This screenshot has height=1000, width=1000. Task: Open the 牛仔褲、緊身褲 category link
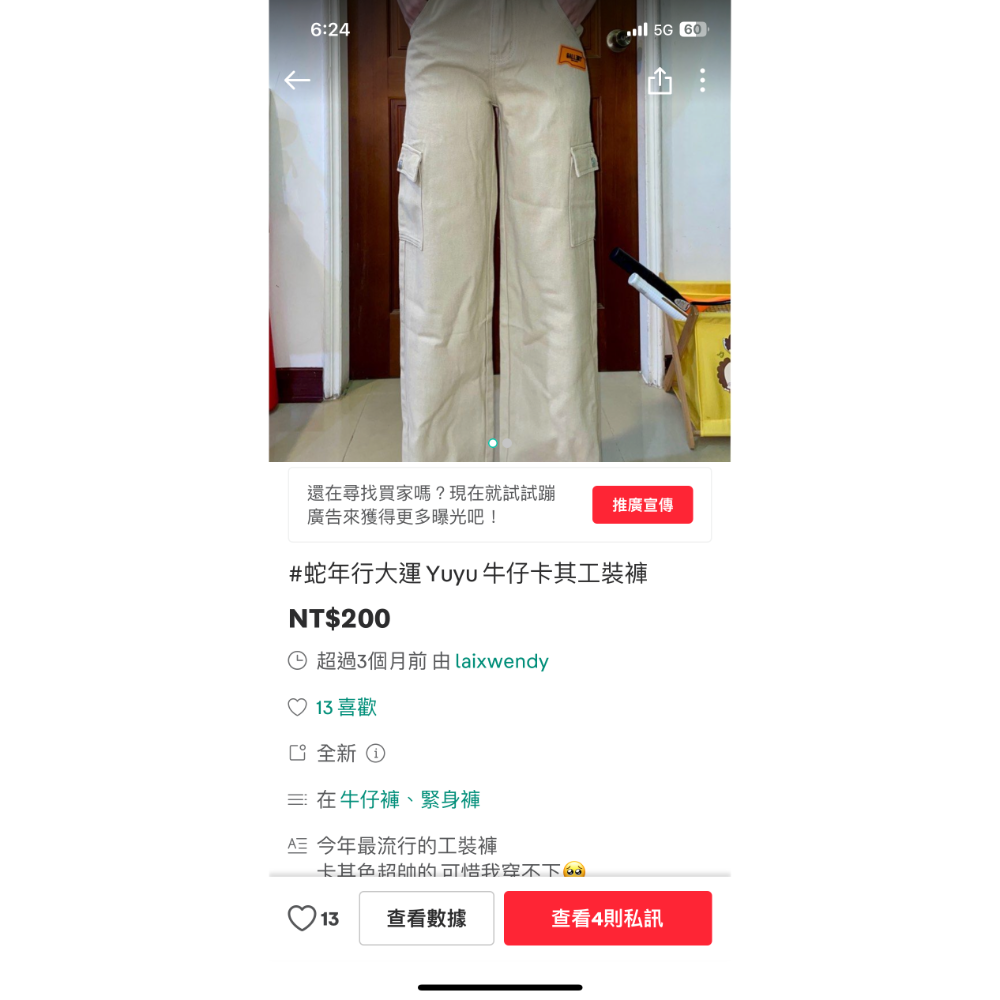[410, 799]
